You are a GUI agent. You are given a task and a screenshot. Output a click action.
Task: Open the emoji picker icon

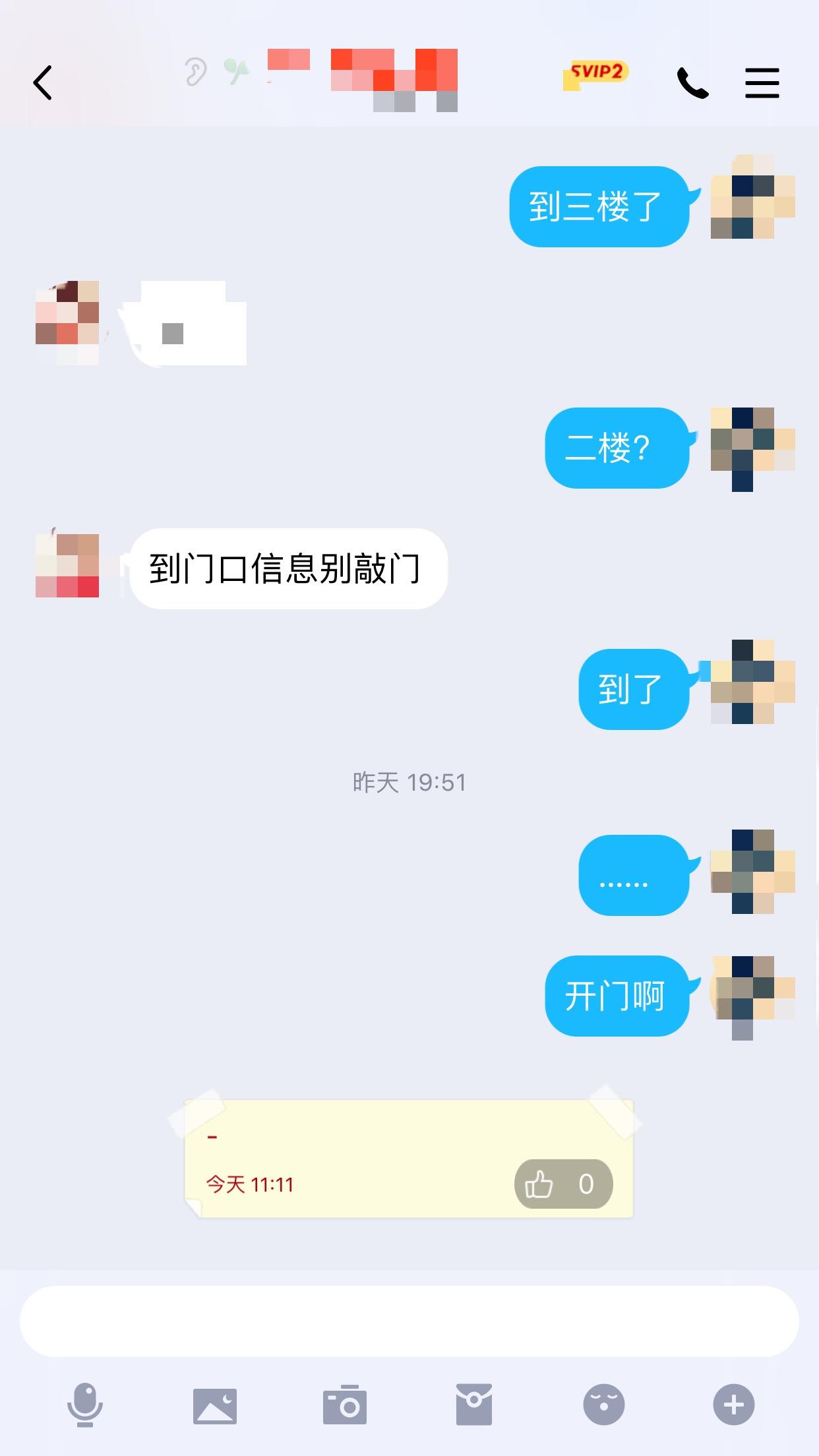point(605,1404)
